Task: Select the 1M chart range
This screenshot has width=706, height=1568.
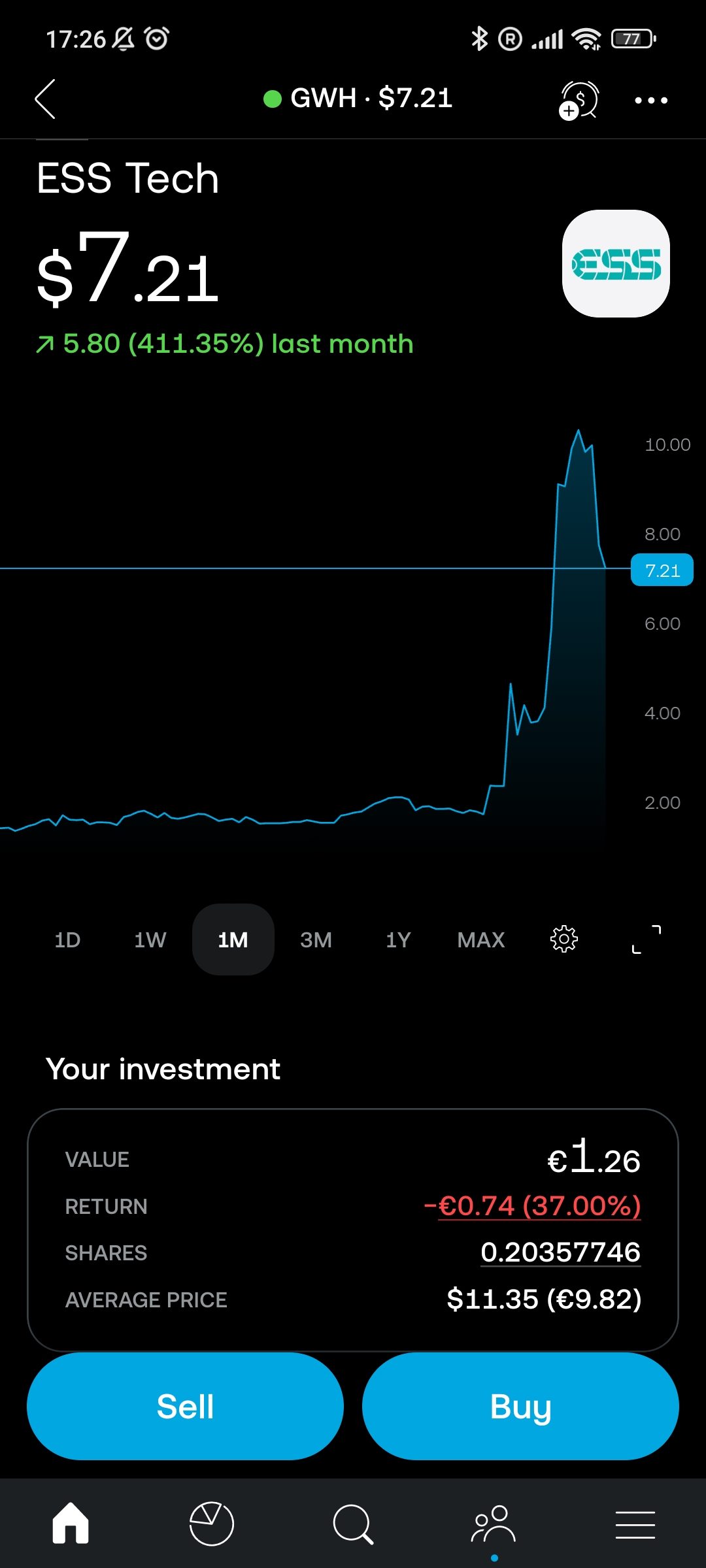Action: pyautogui.click(x=233, y=939)
